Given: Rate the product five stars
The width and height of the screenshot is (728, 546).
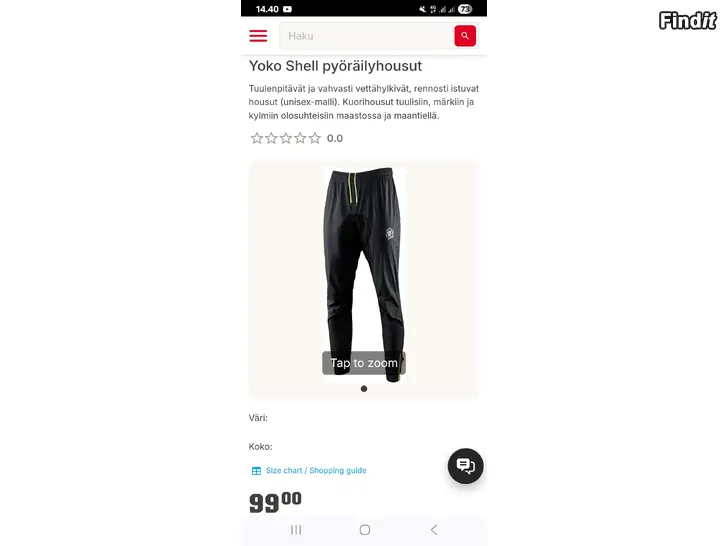Looking at the screenshot, I should tap(315, 139).
